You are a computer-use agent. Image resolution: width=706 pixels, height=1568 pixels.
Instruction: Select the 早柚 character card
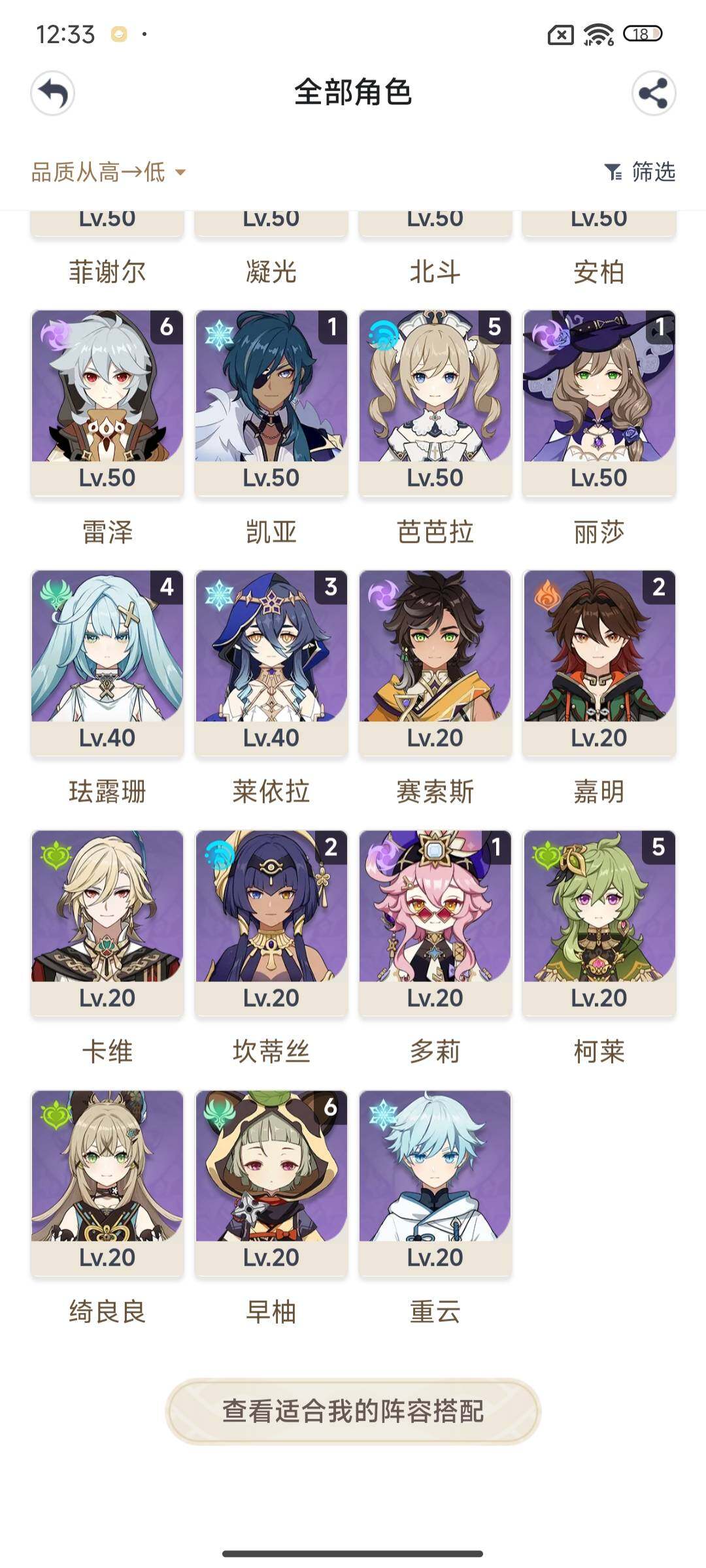coord(271,1182)
